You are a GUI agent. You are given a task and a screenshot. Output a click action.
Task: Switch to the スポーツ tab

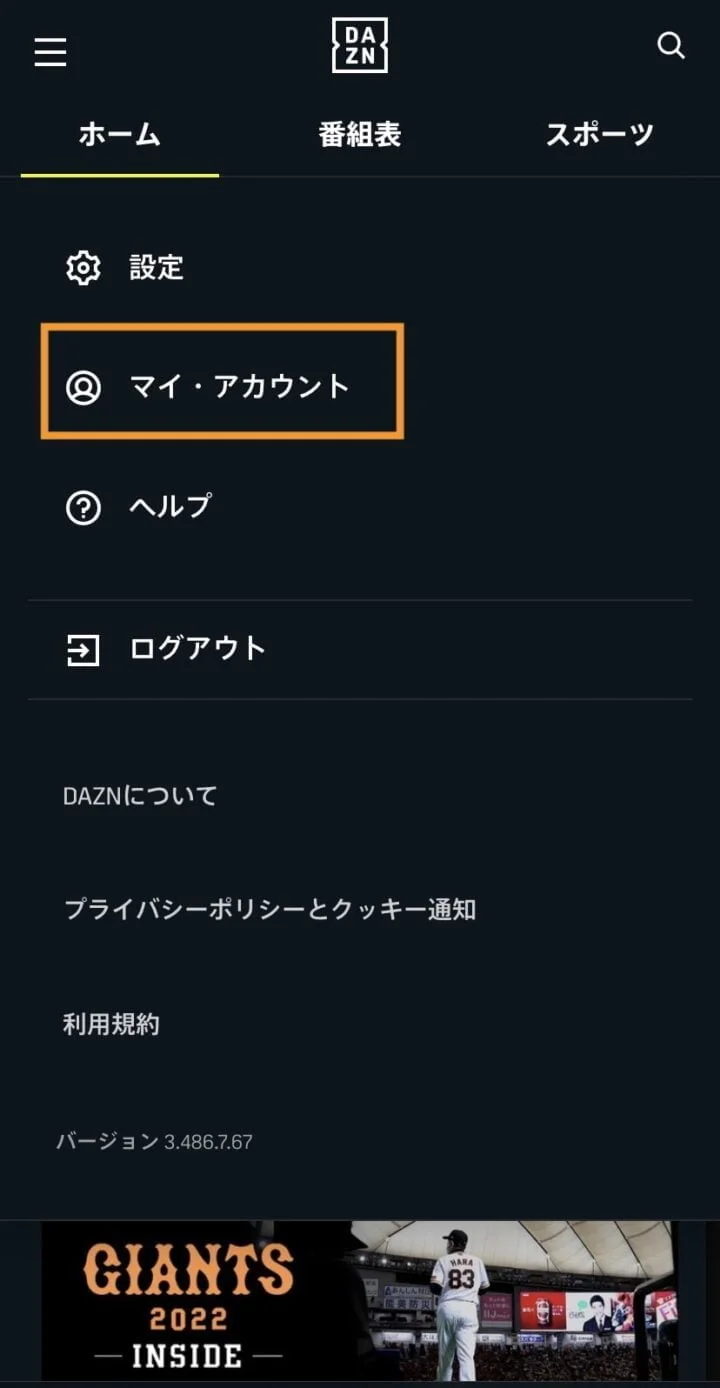coord(599,134)
